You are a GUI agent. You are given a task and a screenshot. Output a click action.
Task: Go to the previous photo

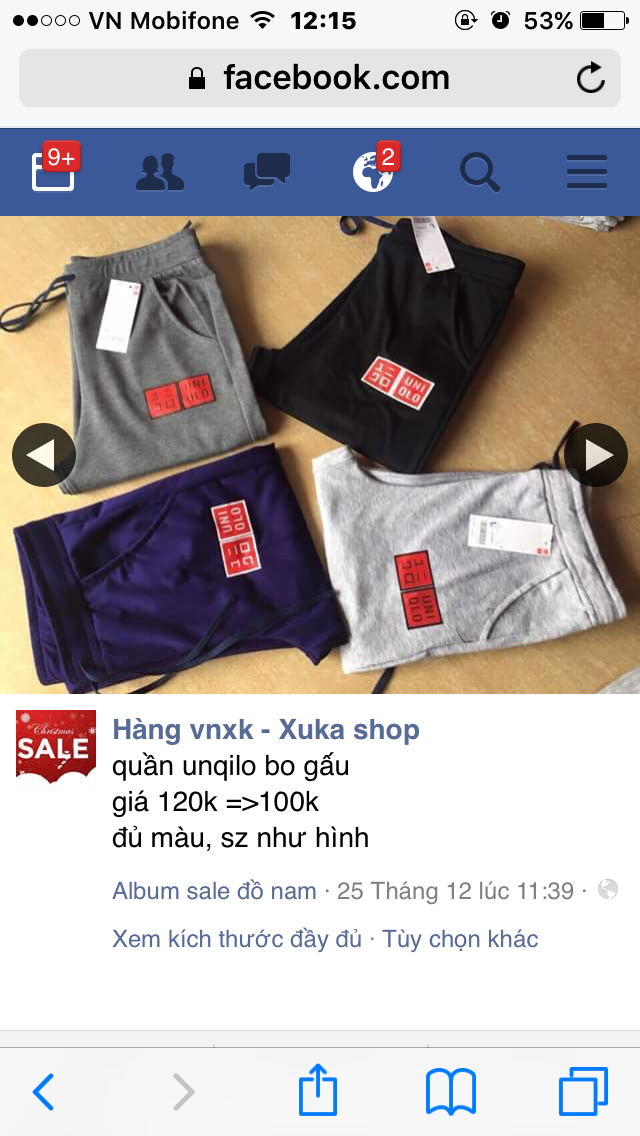(43, 455)
